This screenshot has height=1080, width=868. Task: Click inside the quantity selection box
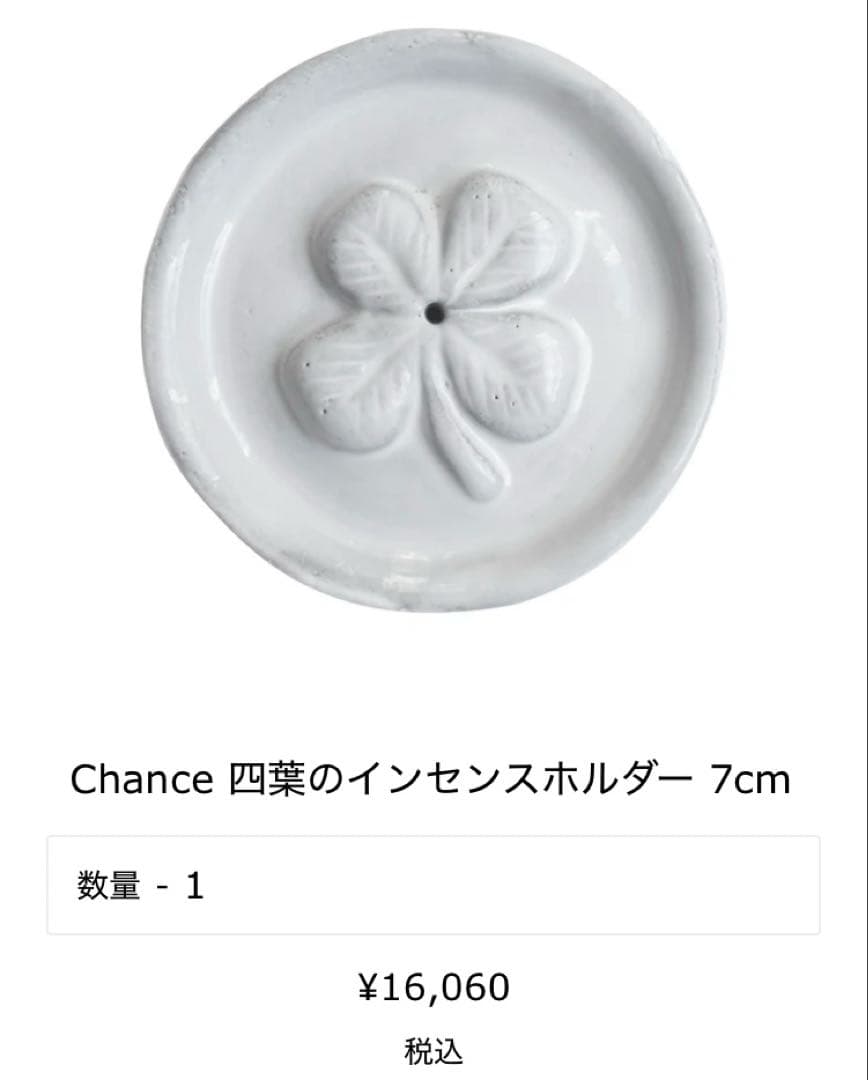pyautogui.click(x=434, y=880)
